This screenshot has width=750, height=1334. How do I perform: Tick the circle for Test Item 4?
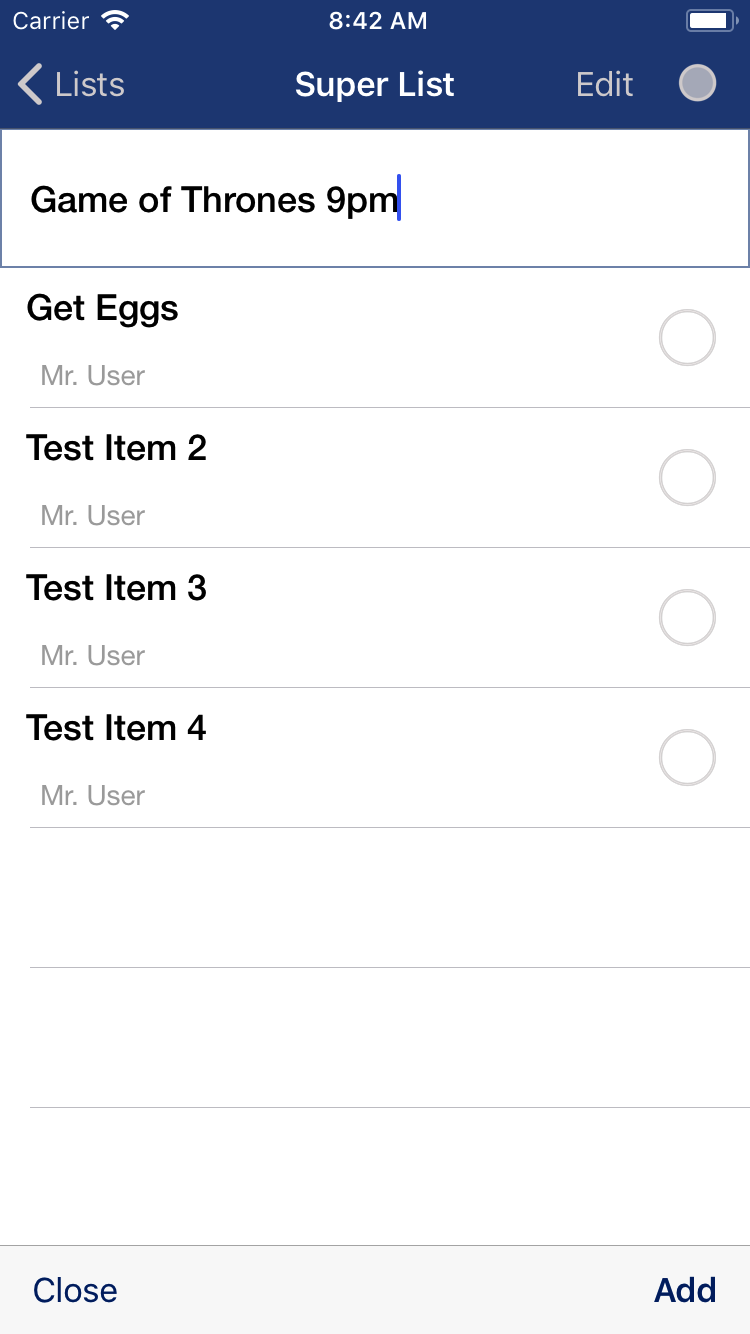[687, 758]
